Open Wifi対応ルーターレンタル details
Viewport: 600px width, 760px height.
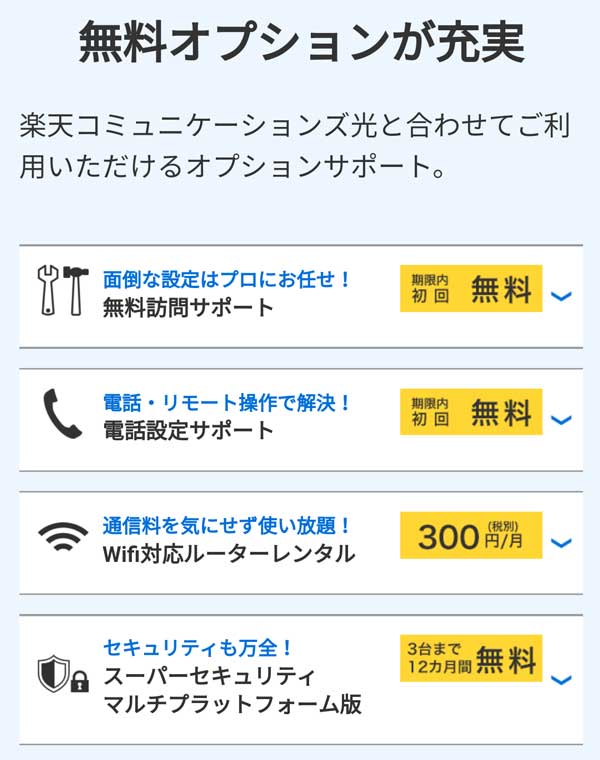point(561,543)
